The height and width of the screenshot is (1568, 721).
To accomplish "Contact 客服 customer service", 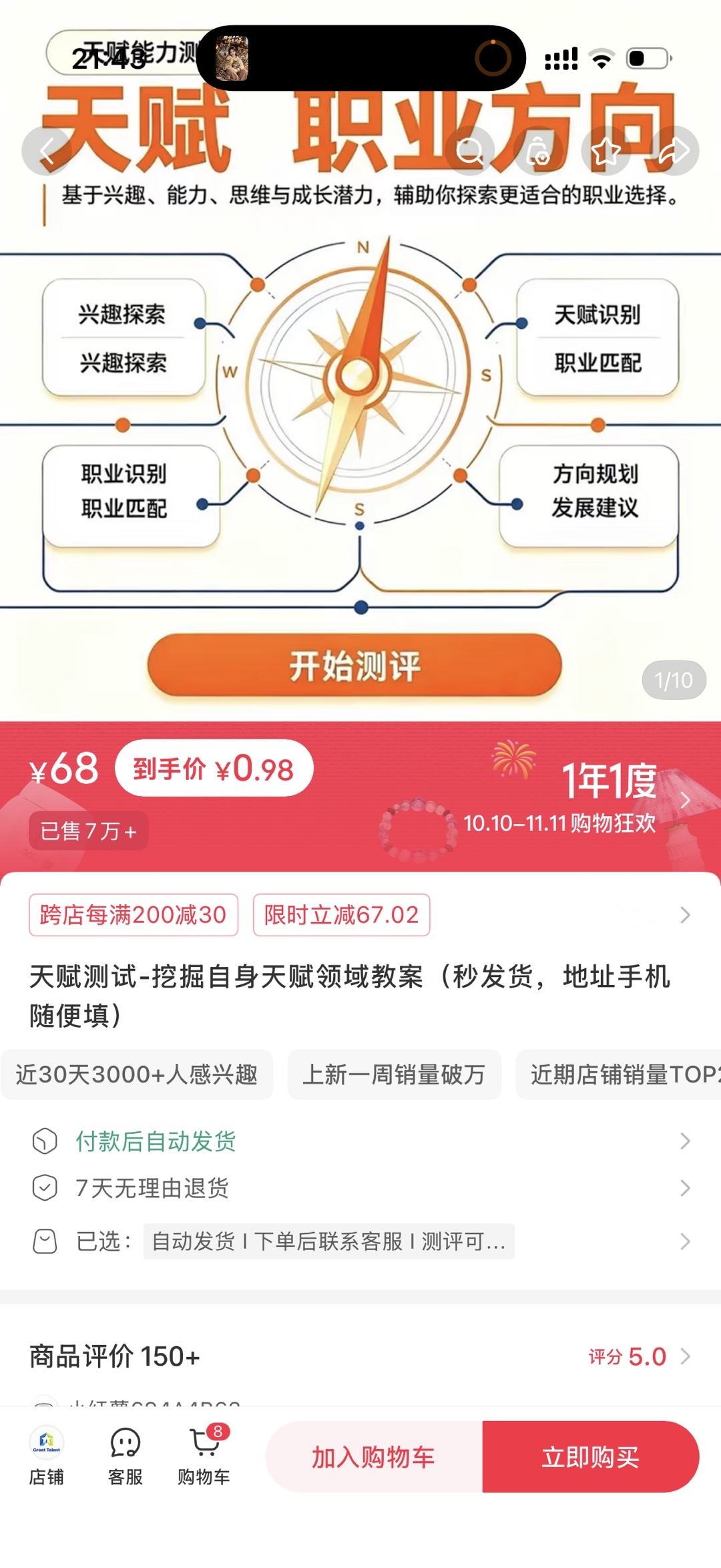I will point(126,1456).
